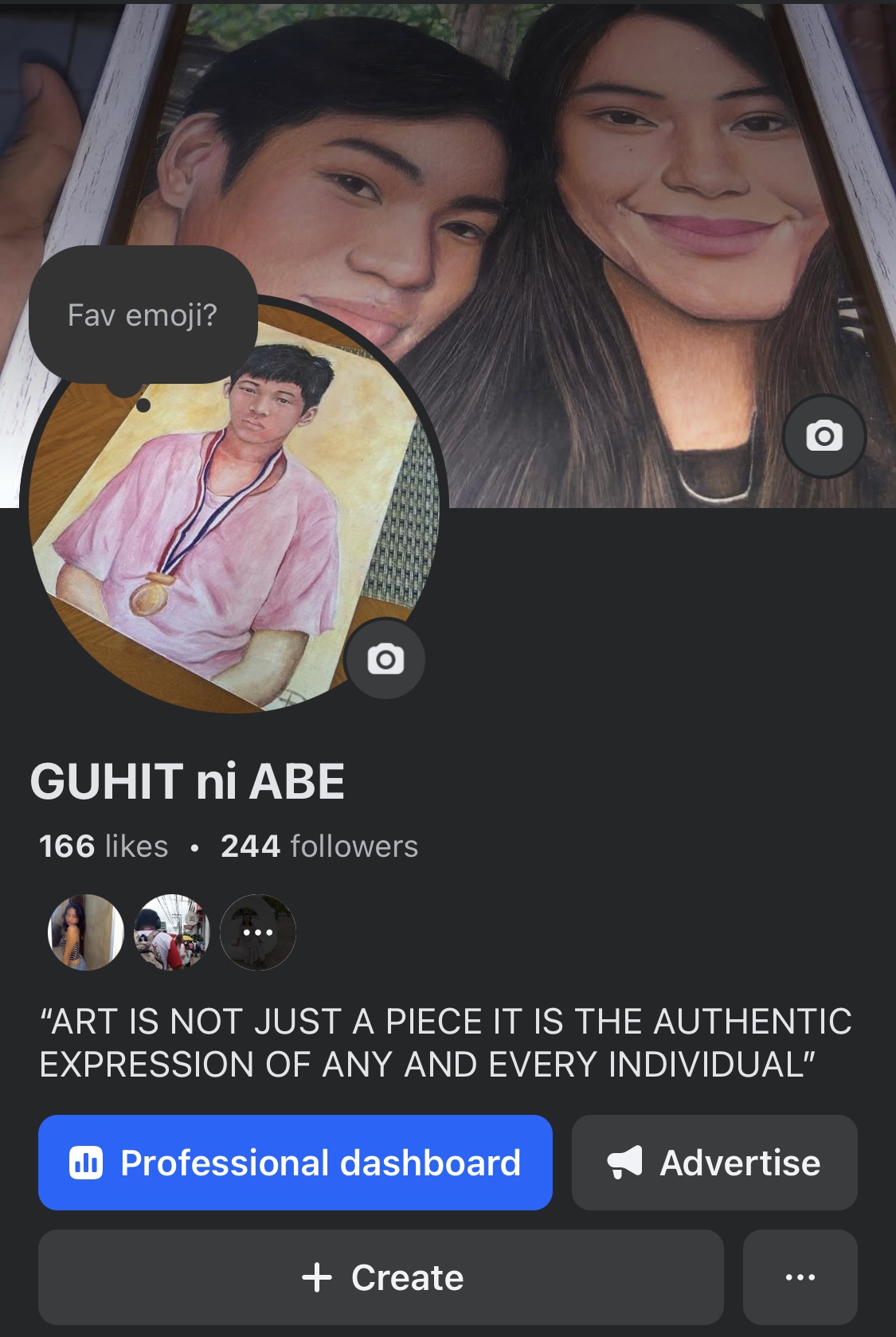View the 244 followers list

pos(319,846)
